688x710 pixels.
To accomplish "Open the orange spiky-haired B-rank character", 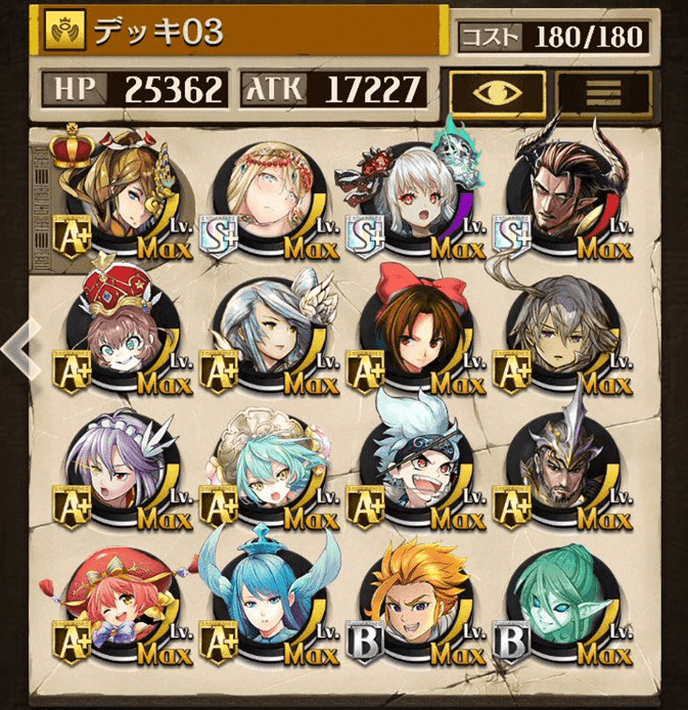I will coord(413,610).
